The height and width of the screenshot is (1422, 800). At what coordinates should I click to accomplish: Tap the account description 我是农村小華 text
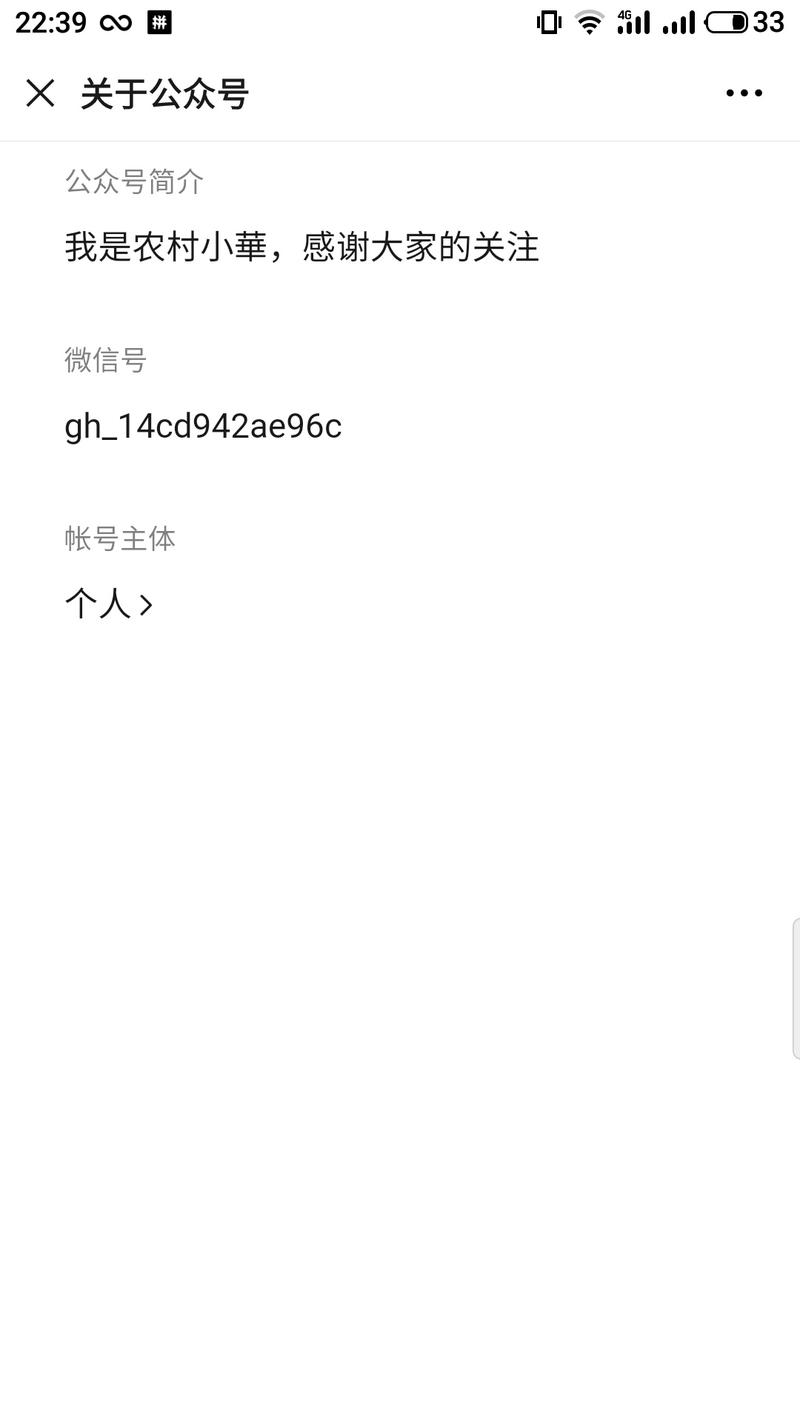[x=300, y=246]
